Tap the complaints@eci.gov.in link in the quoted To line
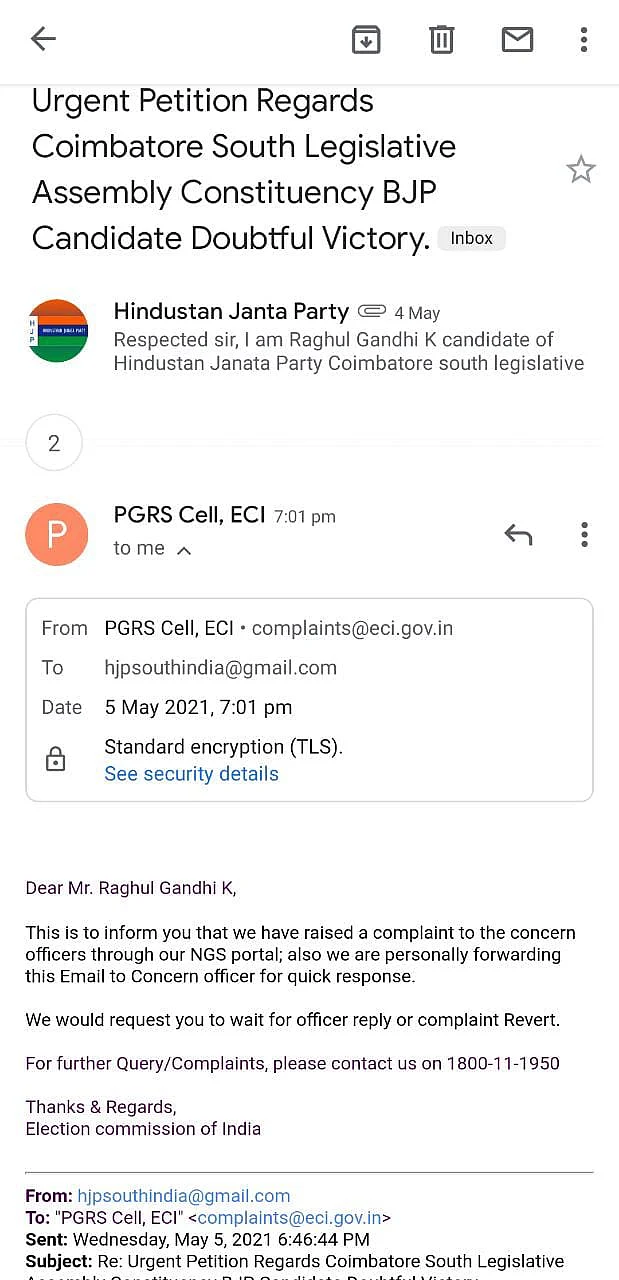This screenshot has height=1280, width=619. click(x=290, y=1218)
